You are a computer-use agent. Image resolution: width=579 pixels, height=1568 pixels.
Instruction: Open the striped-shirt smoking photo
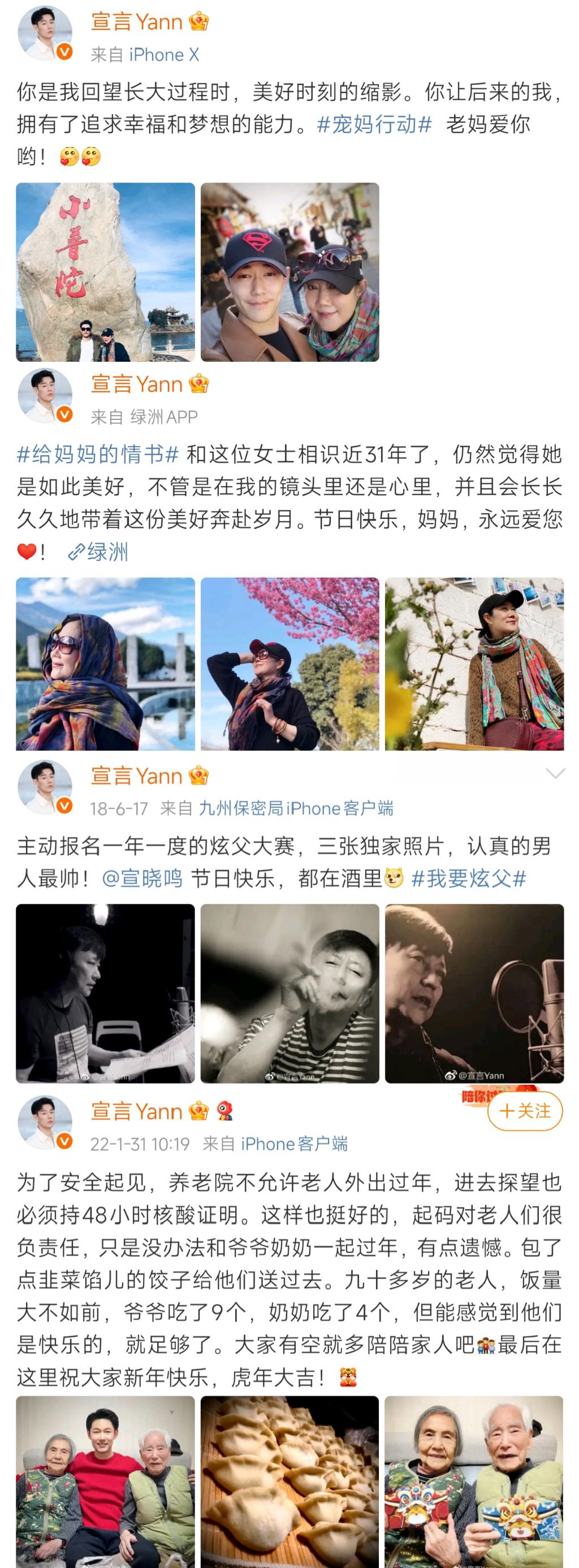pos(290,993)
